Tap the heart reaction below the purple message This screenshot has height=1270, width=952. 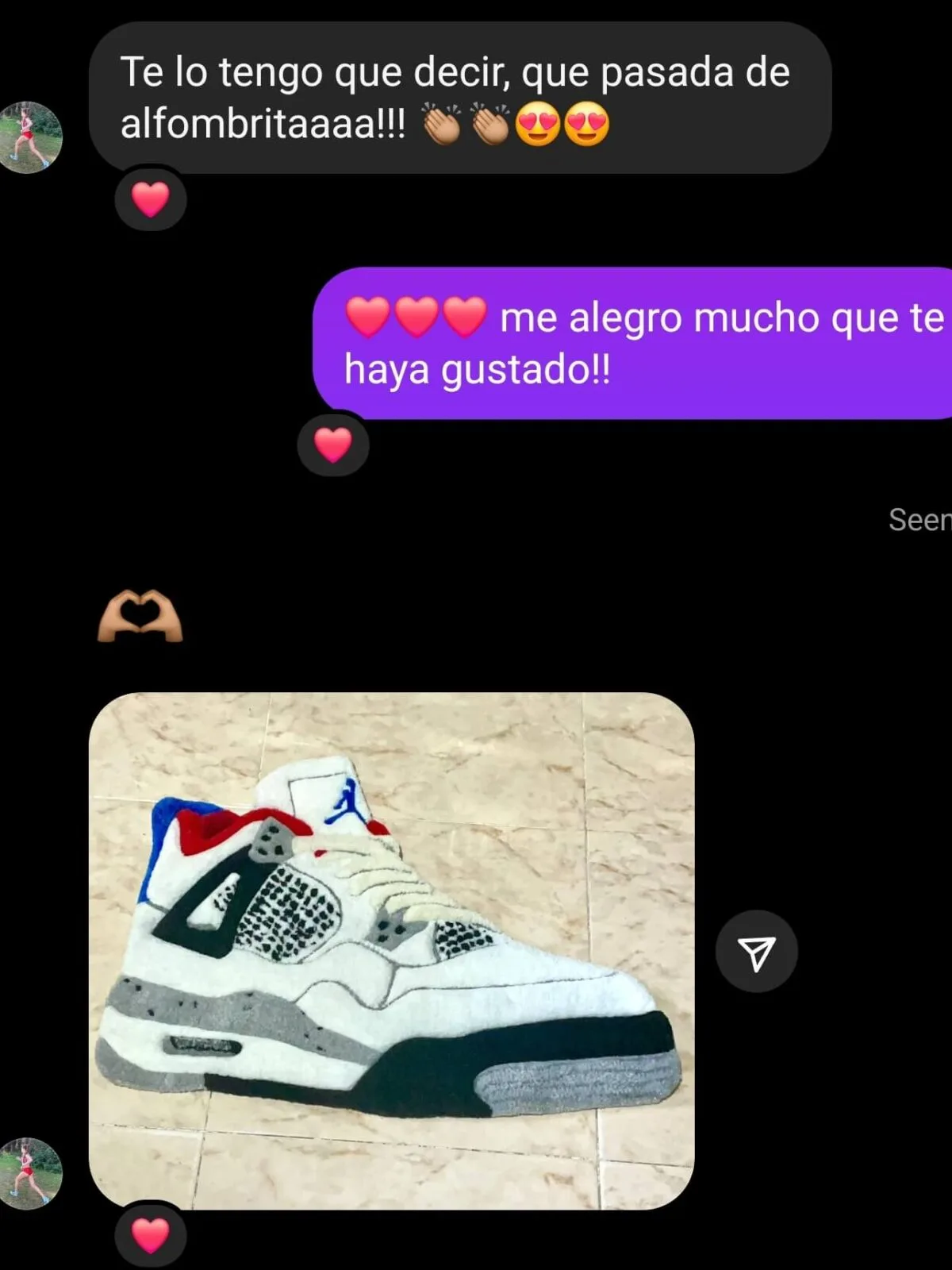[x=333, y=446]
